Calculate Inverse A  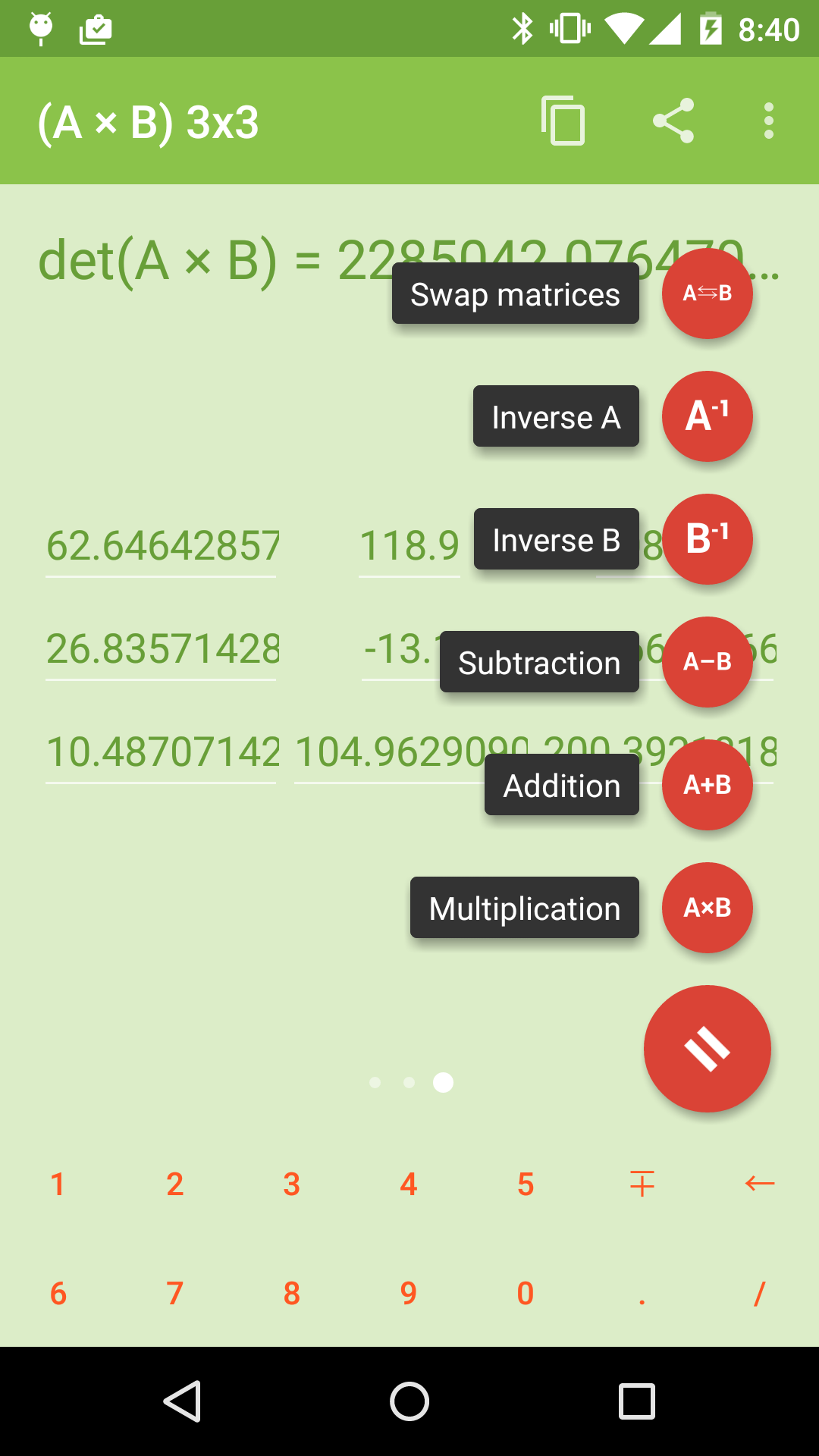click(708, 416)
